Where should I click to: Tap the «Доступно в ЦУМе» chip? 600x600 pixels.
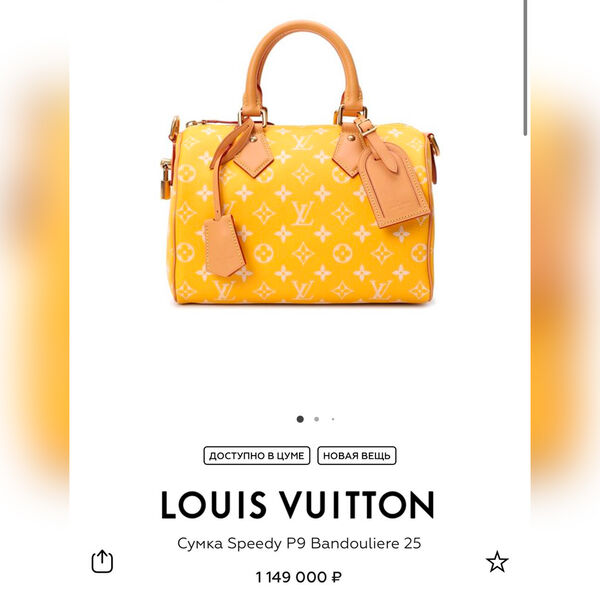point(257,456)
